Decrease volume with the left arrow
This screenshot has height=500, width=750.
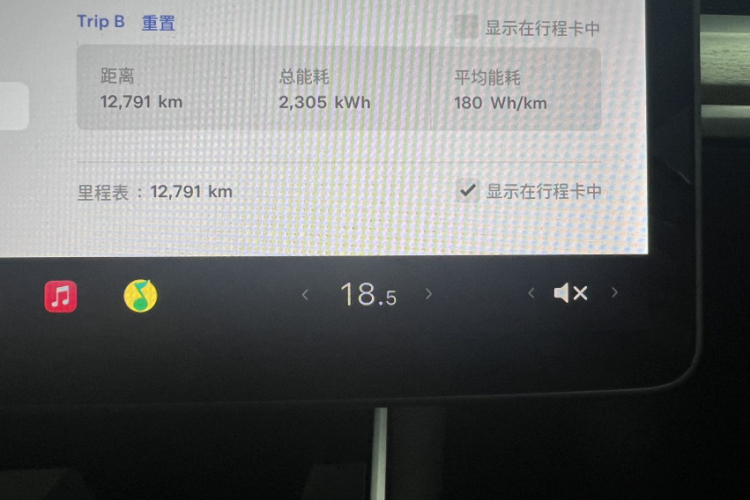point(531,293)
